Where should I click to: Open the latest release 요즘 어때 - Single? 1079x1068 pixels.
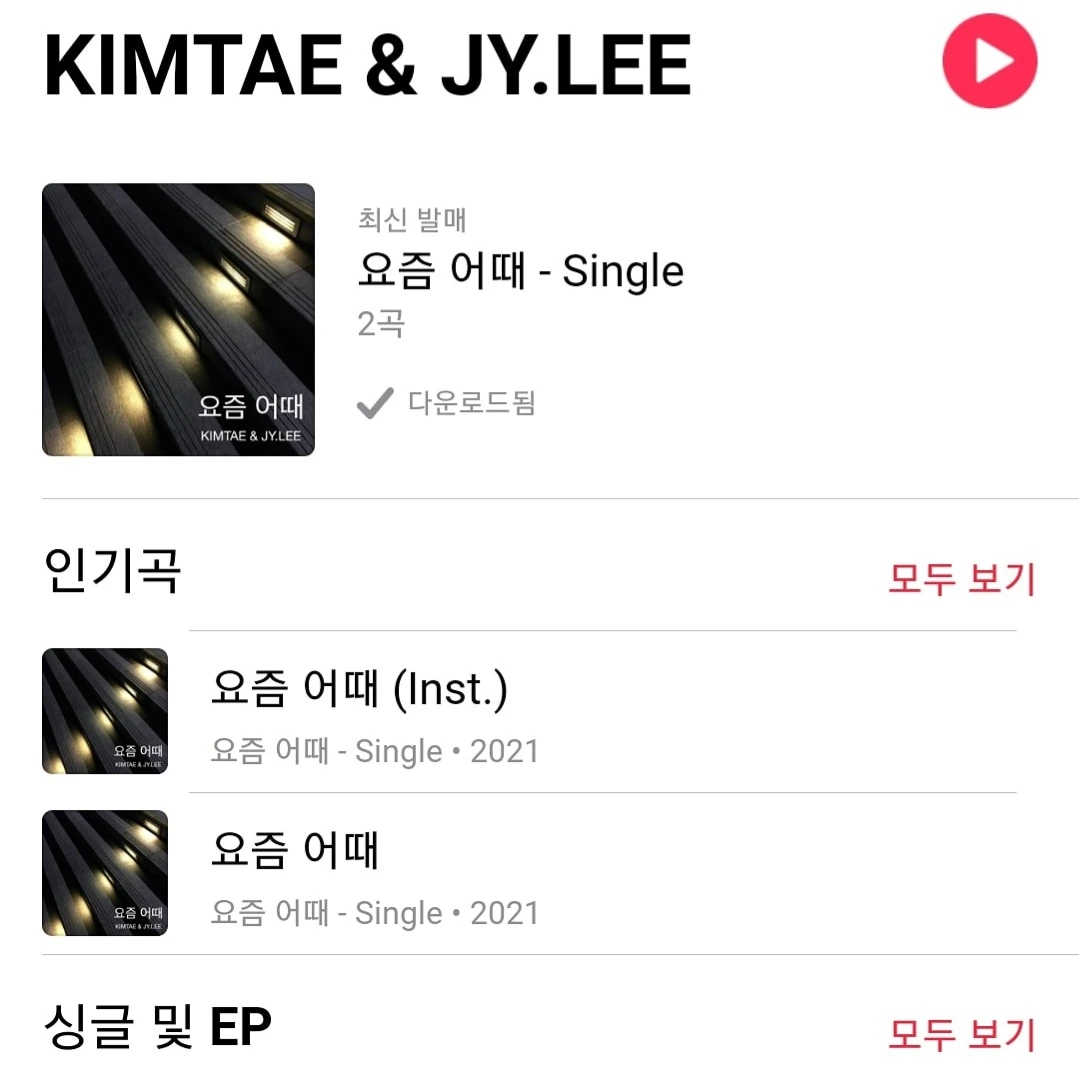[520, 272]
